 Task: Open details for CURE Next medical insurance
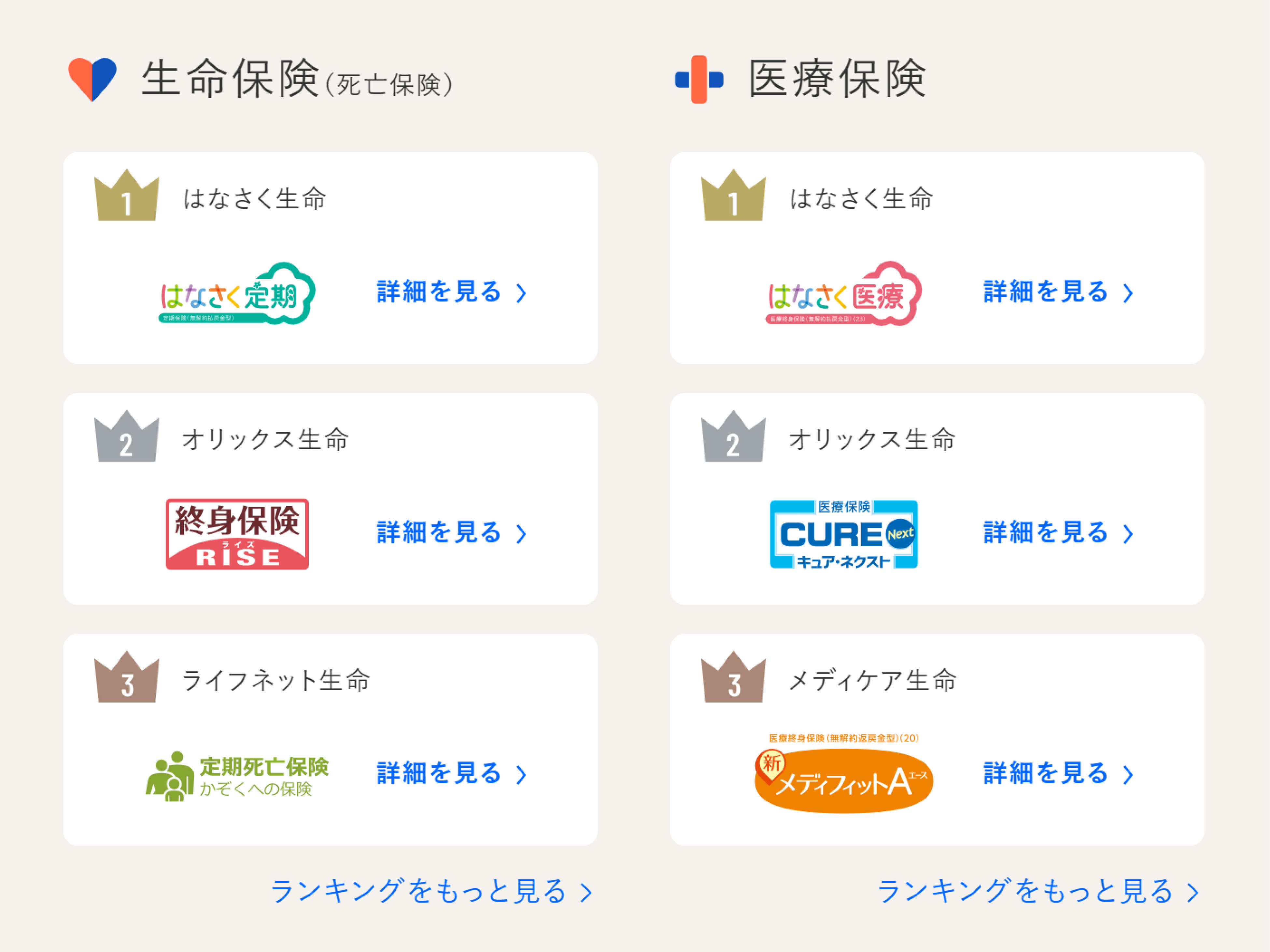pyautogui.click(x=1058, y=533)
